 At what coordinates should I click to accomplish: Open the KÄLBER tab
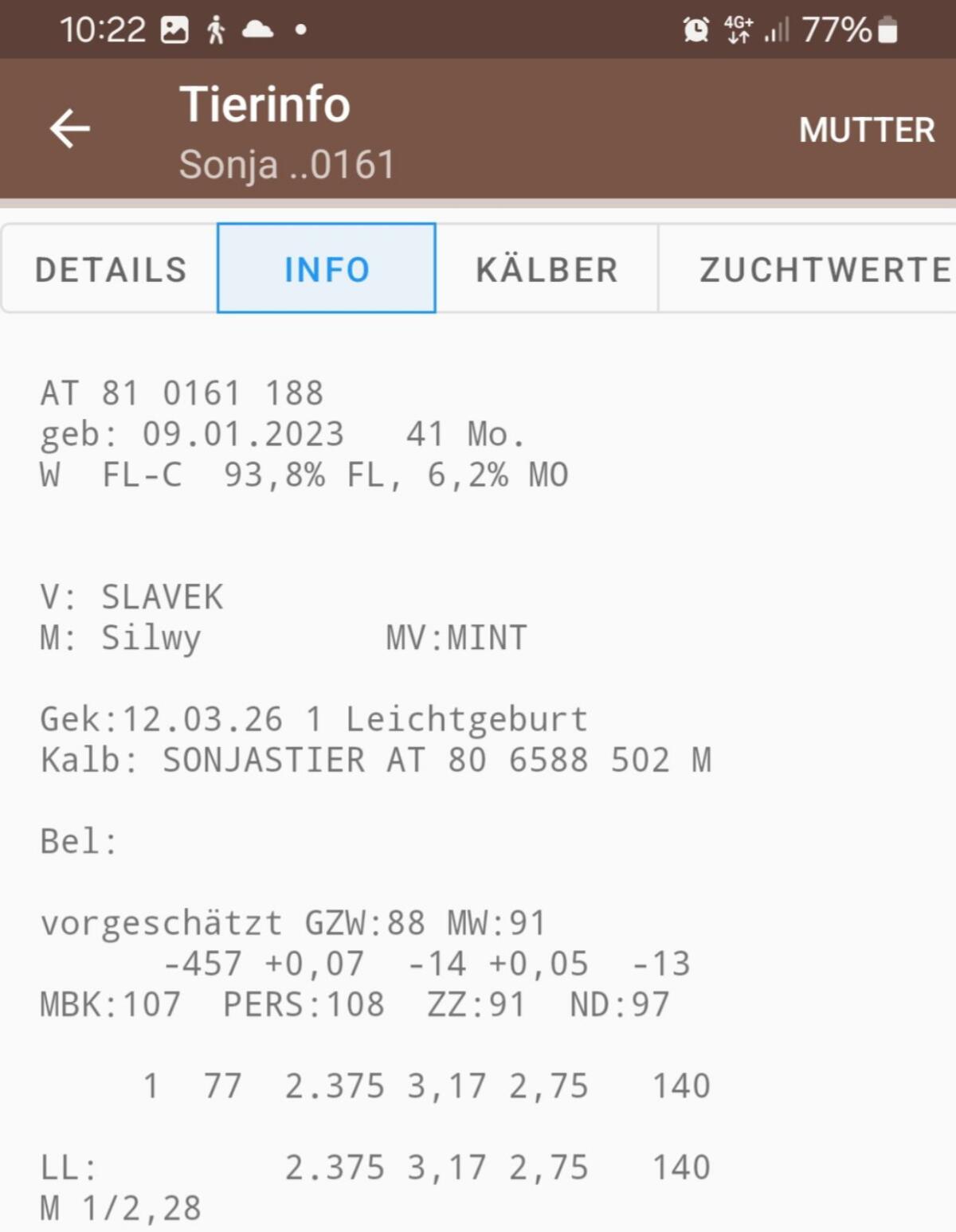tap(547, 268)
